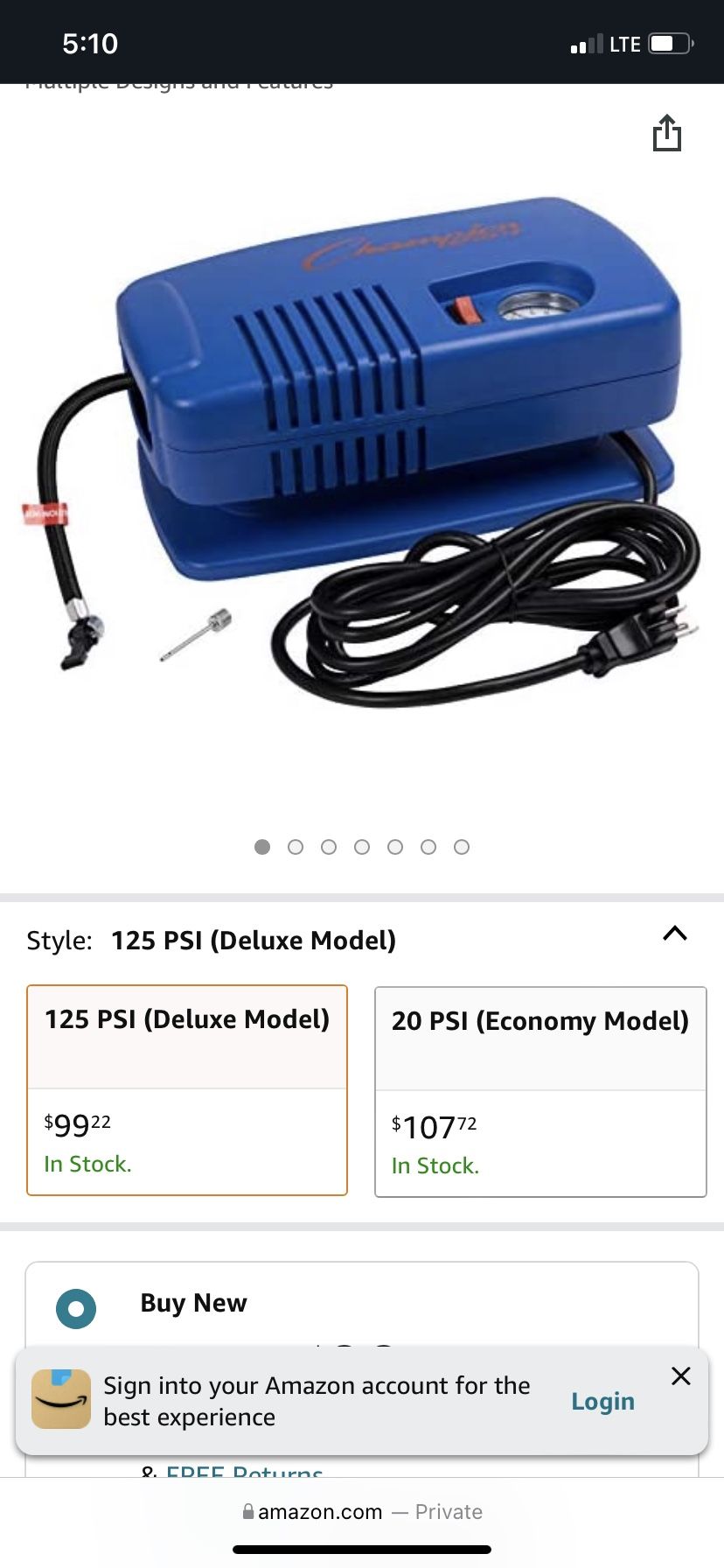The width and height of the screenshot is (724, 1568).
Task: Tap the Amazon smiley app icon in the banner
Action: 59,1398
